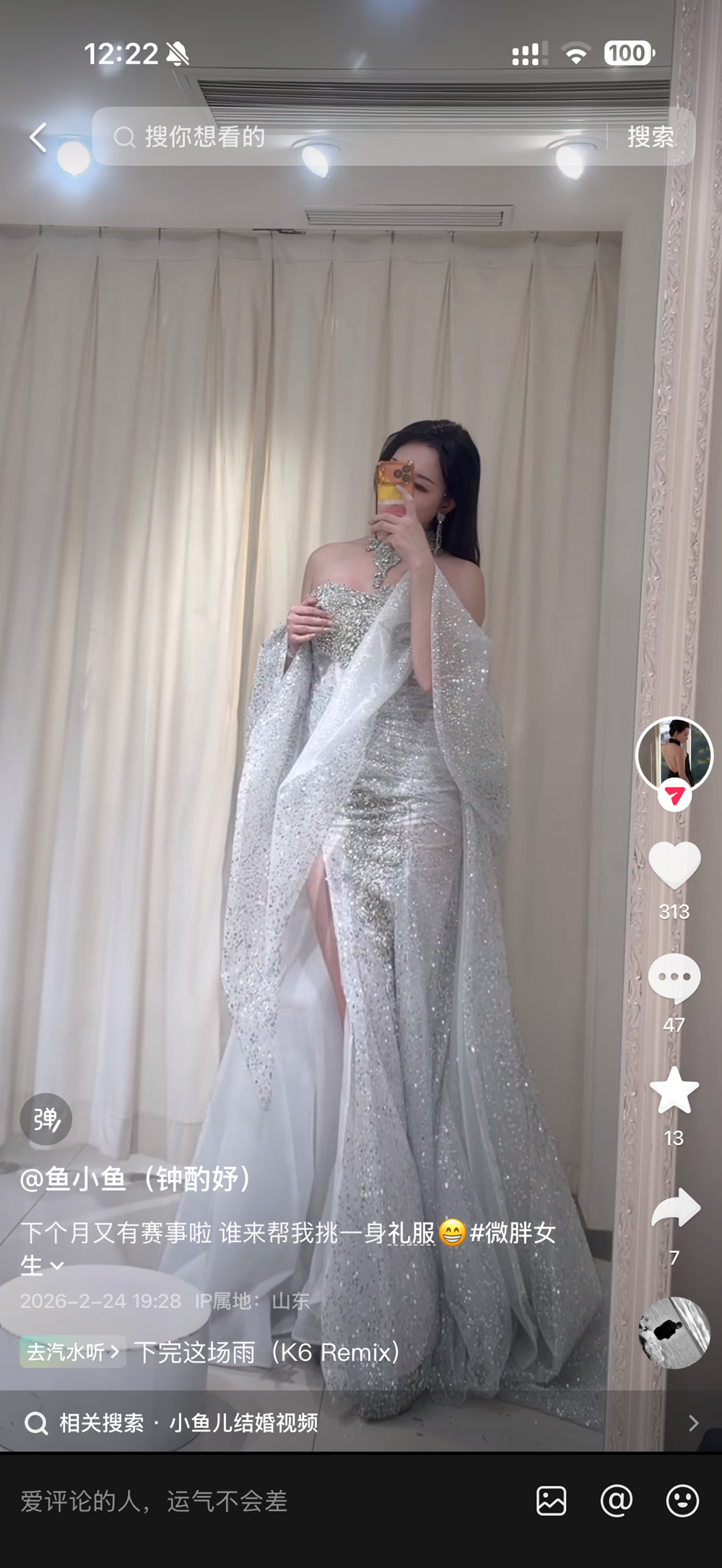Open @鱼小鱼（钟酌妤）profile from the username
The width and height of the screenshot is (722, 1568).
click(x=136, y=1180)
